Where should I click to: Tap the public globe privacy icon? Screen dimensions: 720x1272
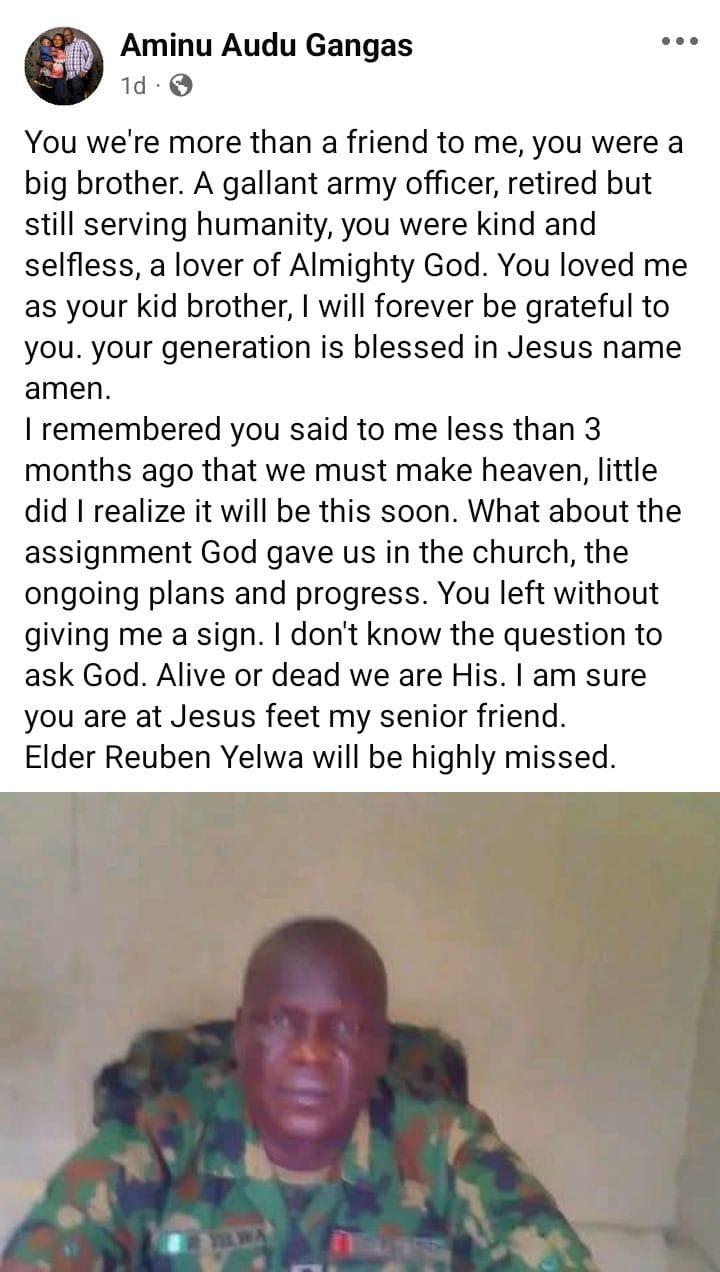point(181,86)
